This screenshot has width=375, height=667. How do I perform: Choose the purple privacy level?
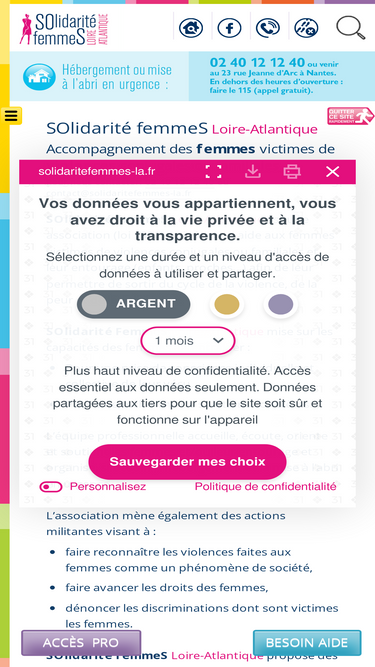coord(281,305)
